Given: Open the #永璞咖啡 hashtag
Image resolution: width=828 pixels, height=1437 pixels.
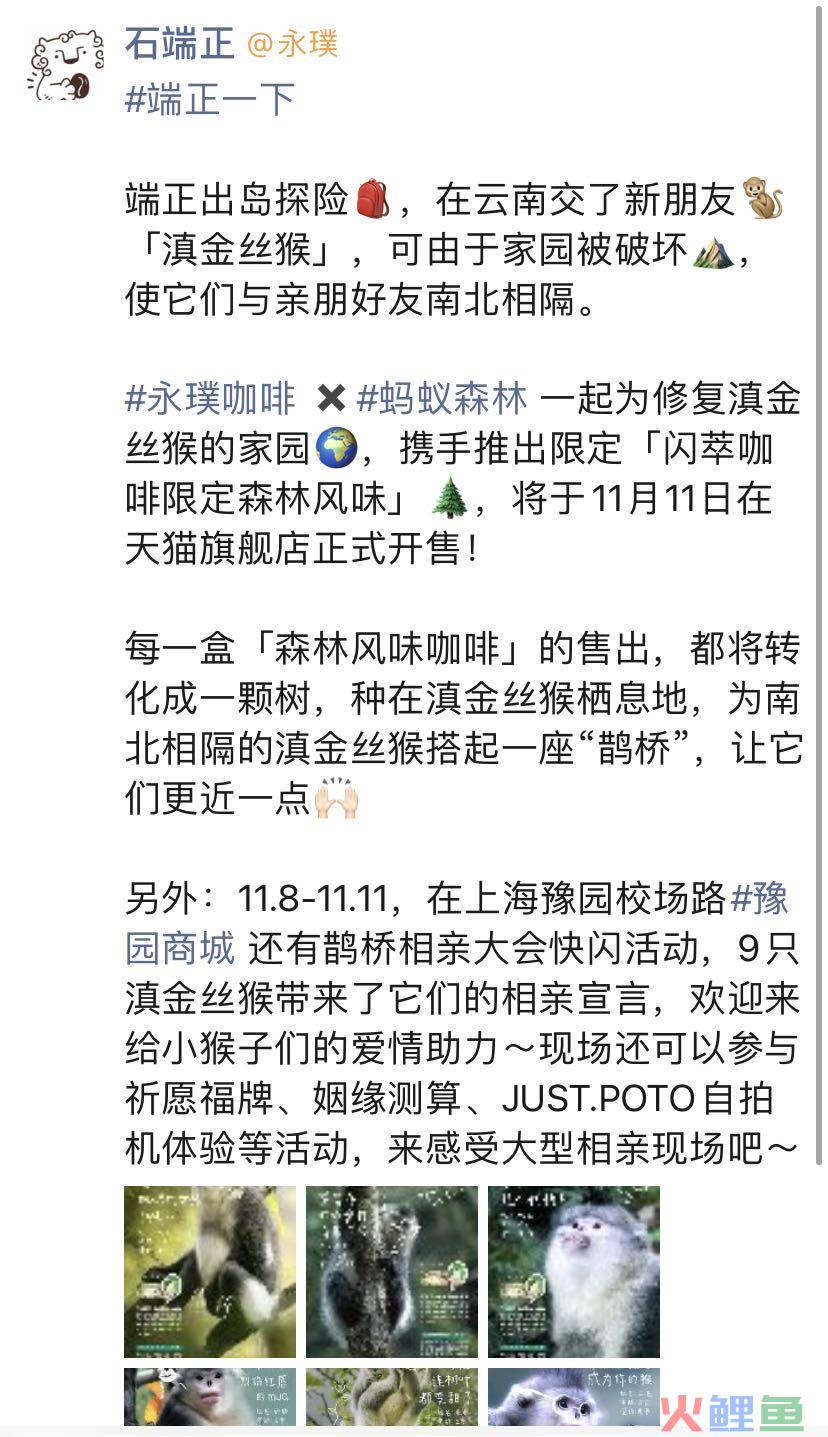Looking at the screenshot, I should (210, 399).
